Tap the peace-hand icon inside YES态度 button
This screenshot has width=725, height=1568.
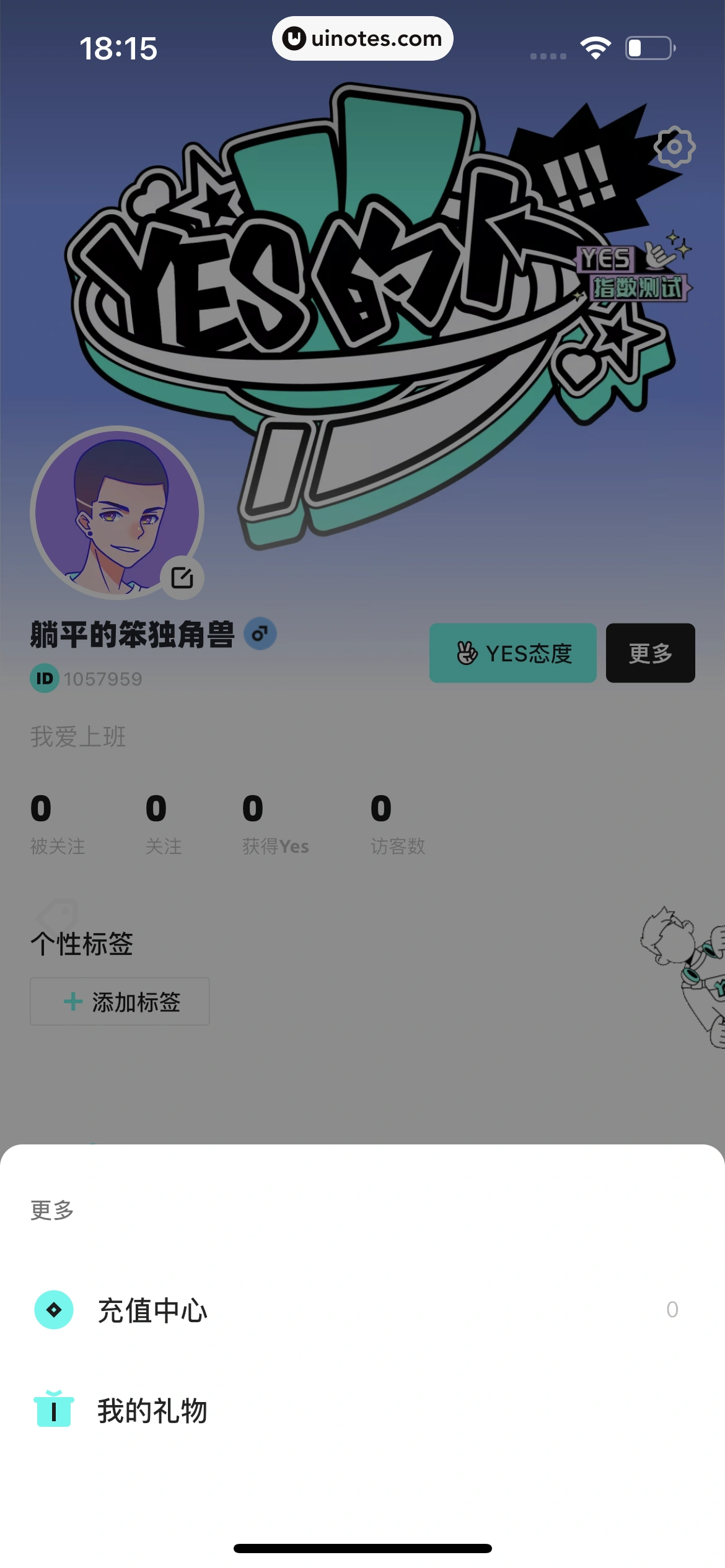tap(467, 652)
